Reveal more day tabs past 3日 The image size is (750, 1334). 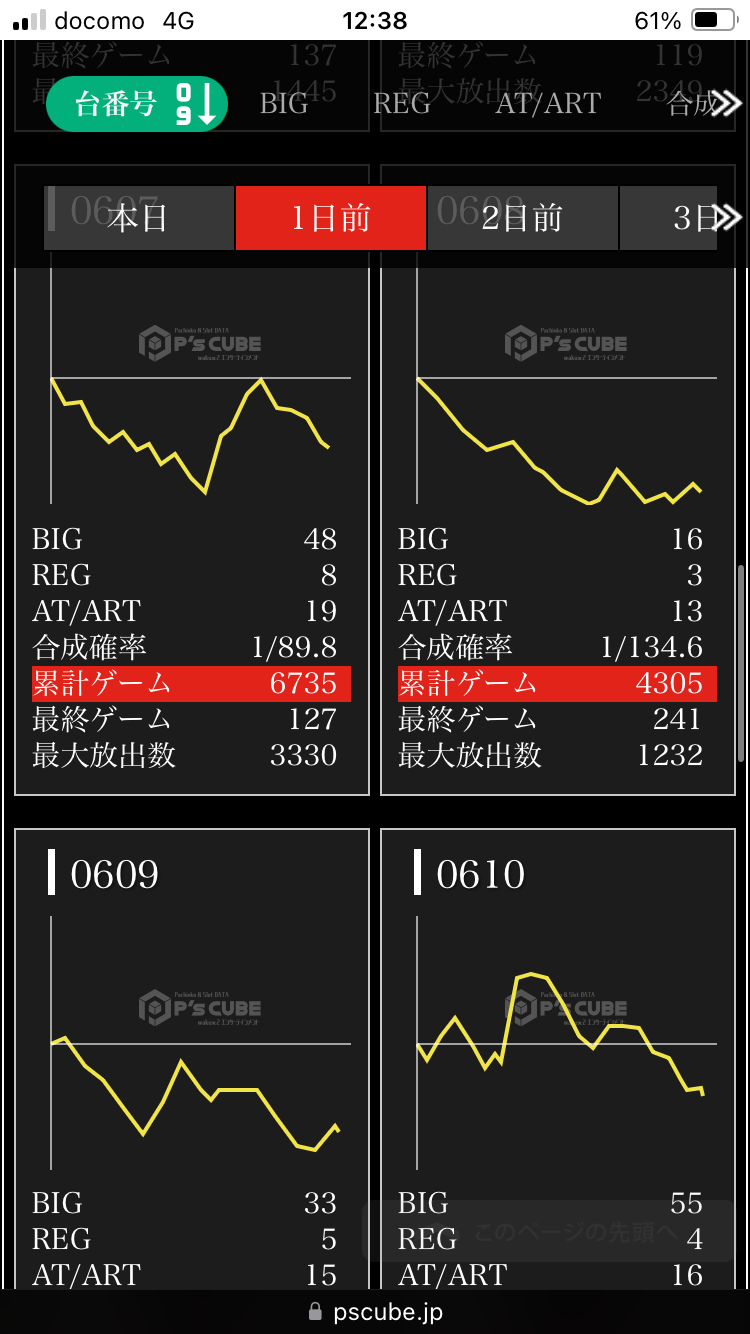pyautogui.click(x=728, y=218)
